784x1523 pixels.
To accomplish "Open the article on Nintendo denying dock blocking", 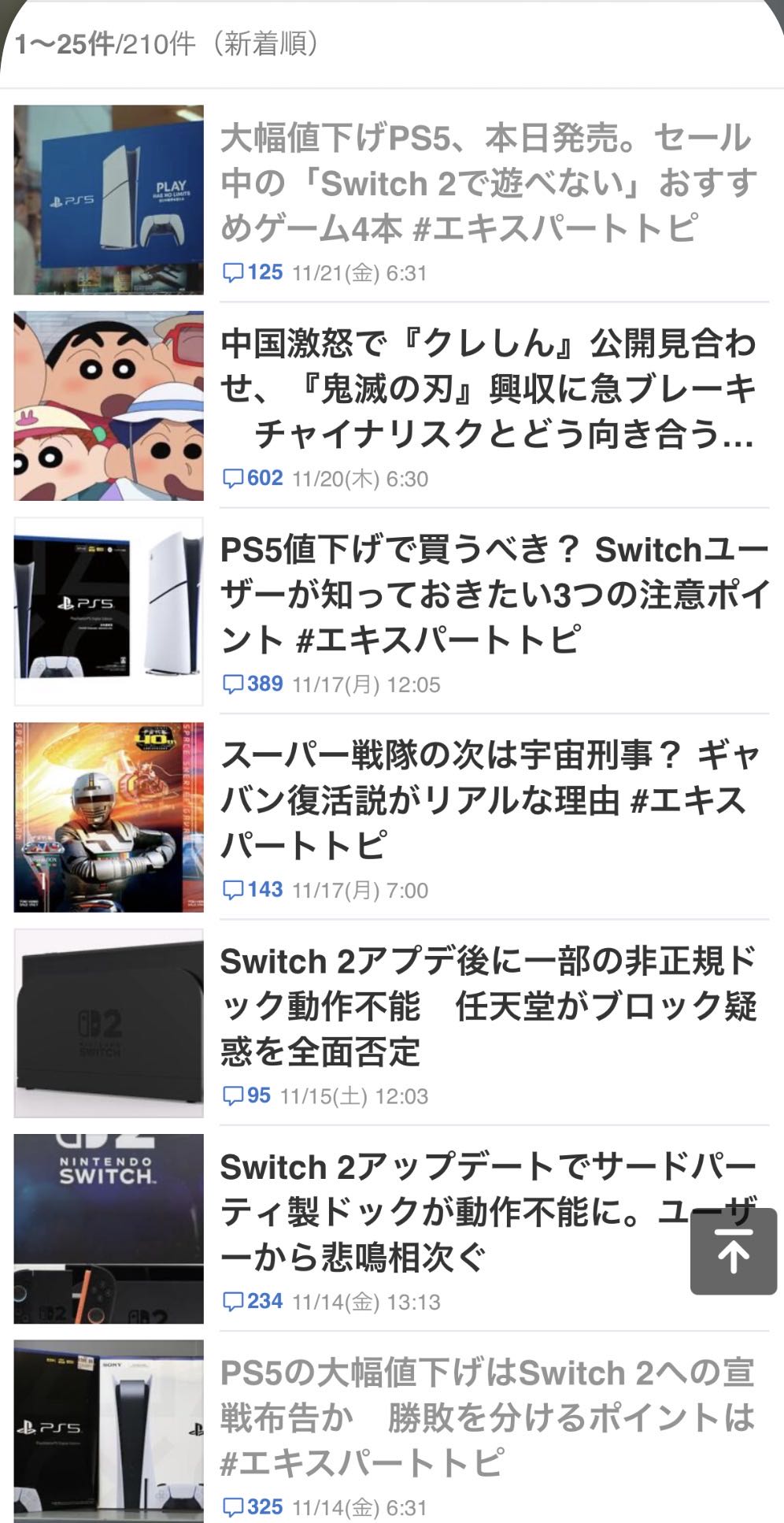I will [488, 1006].
